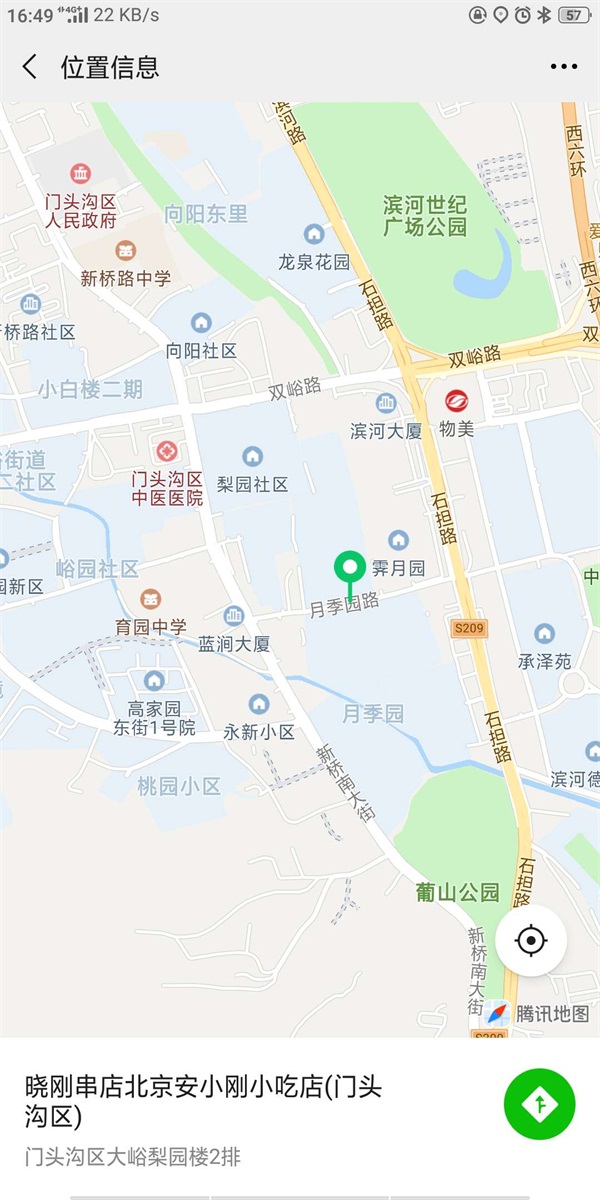Start navigation with the green directions button

click(540, 1104)
